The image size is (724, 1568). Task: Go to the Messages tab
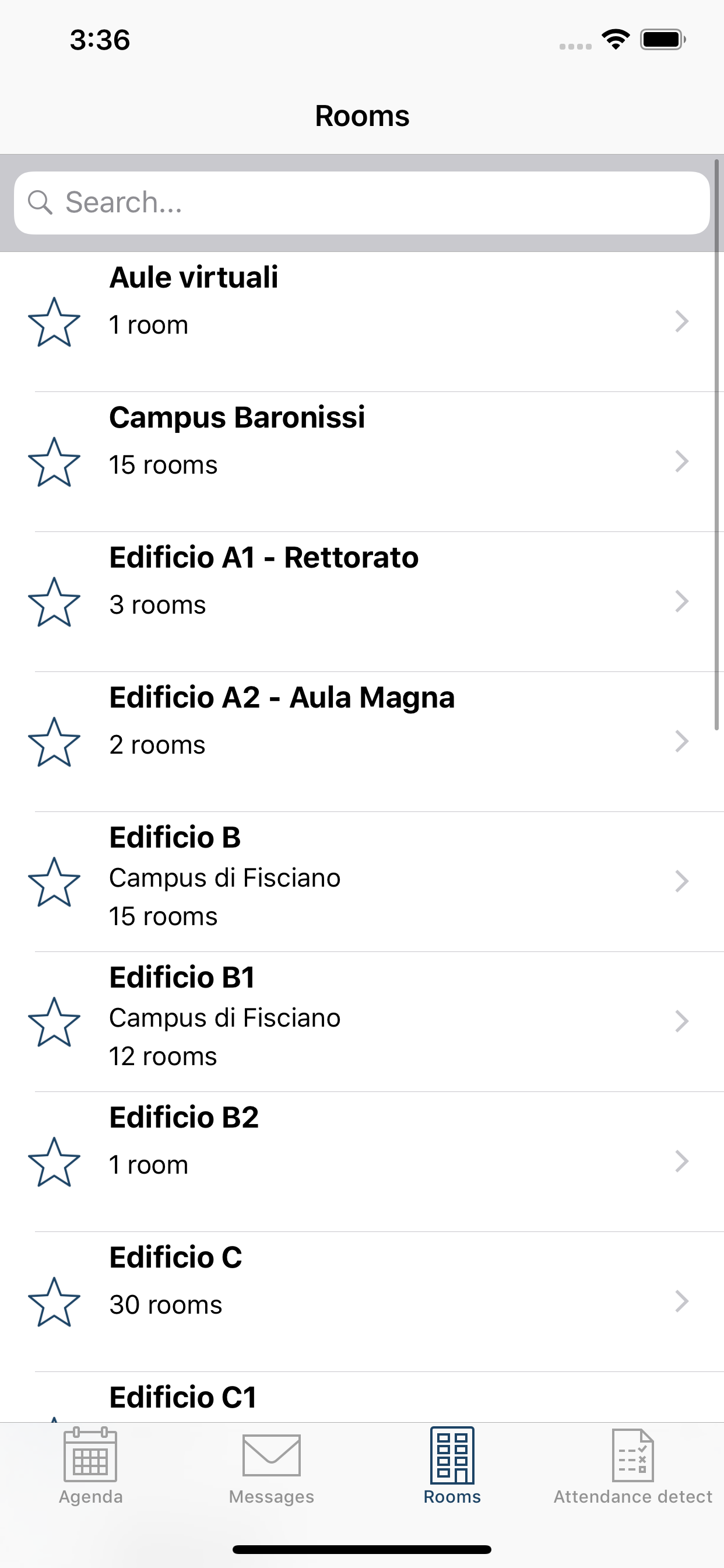pos(271,1466)
